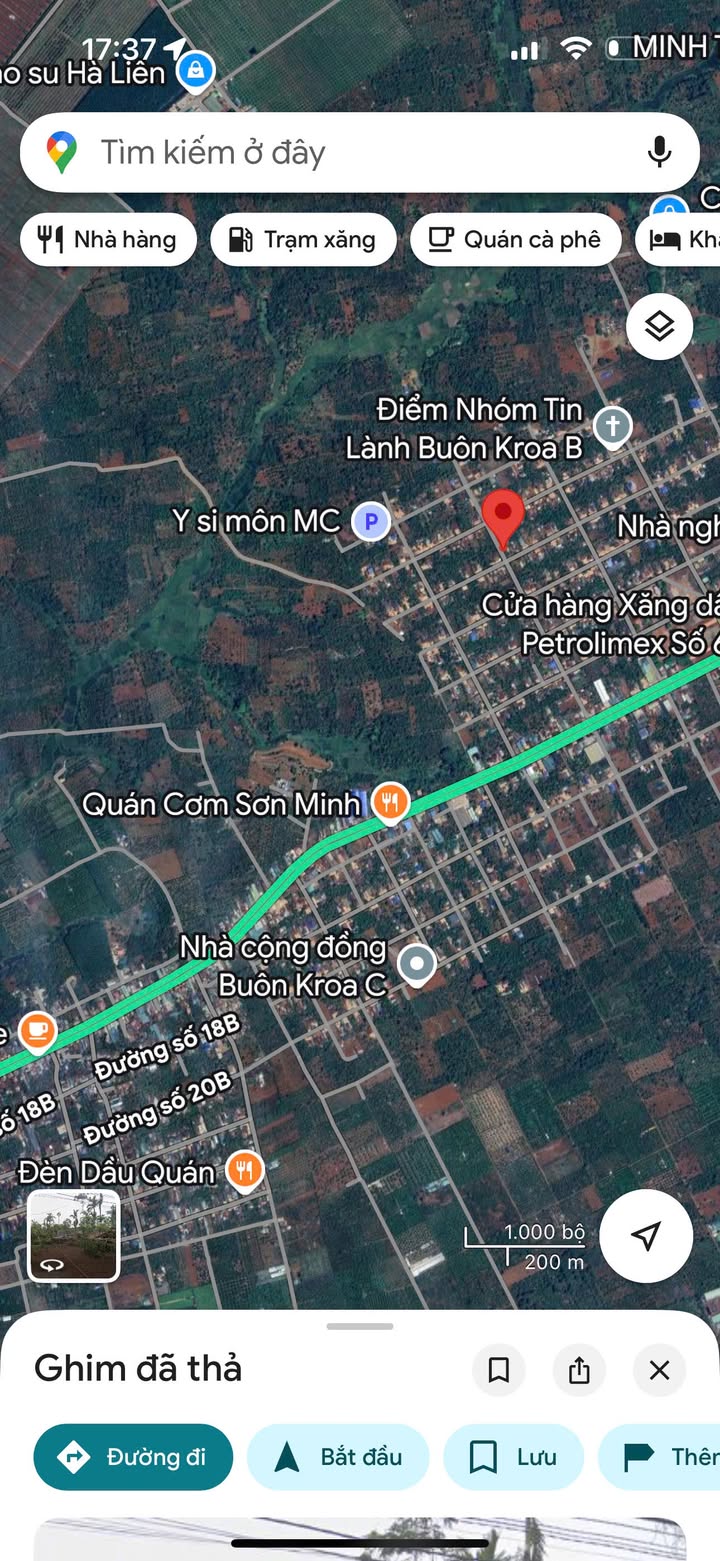Viewport: 720px width, 1561px height.
Task: Open Quán Cơm Sơn Minh restaurant marker
Action: pos(390,802)
